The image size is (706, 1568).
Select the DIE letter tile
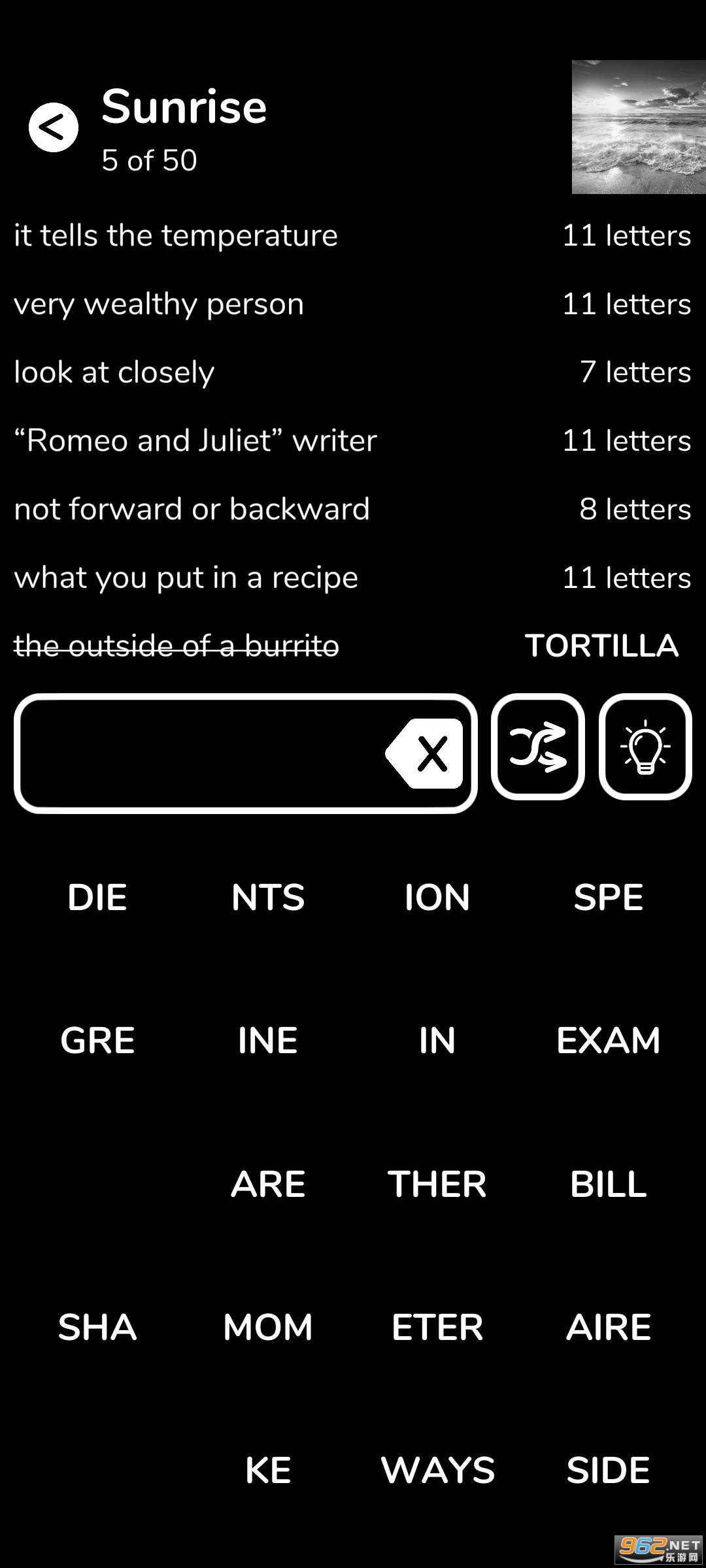point(97,897)
